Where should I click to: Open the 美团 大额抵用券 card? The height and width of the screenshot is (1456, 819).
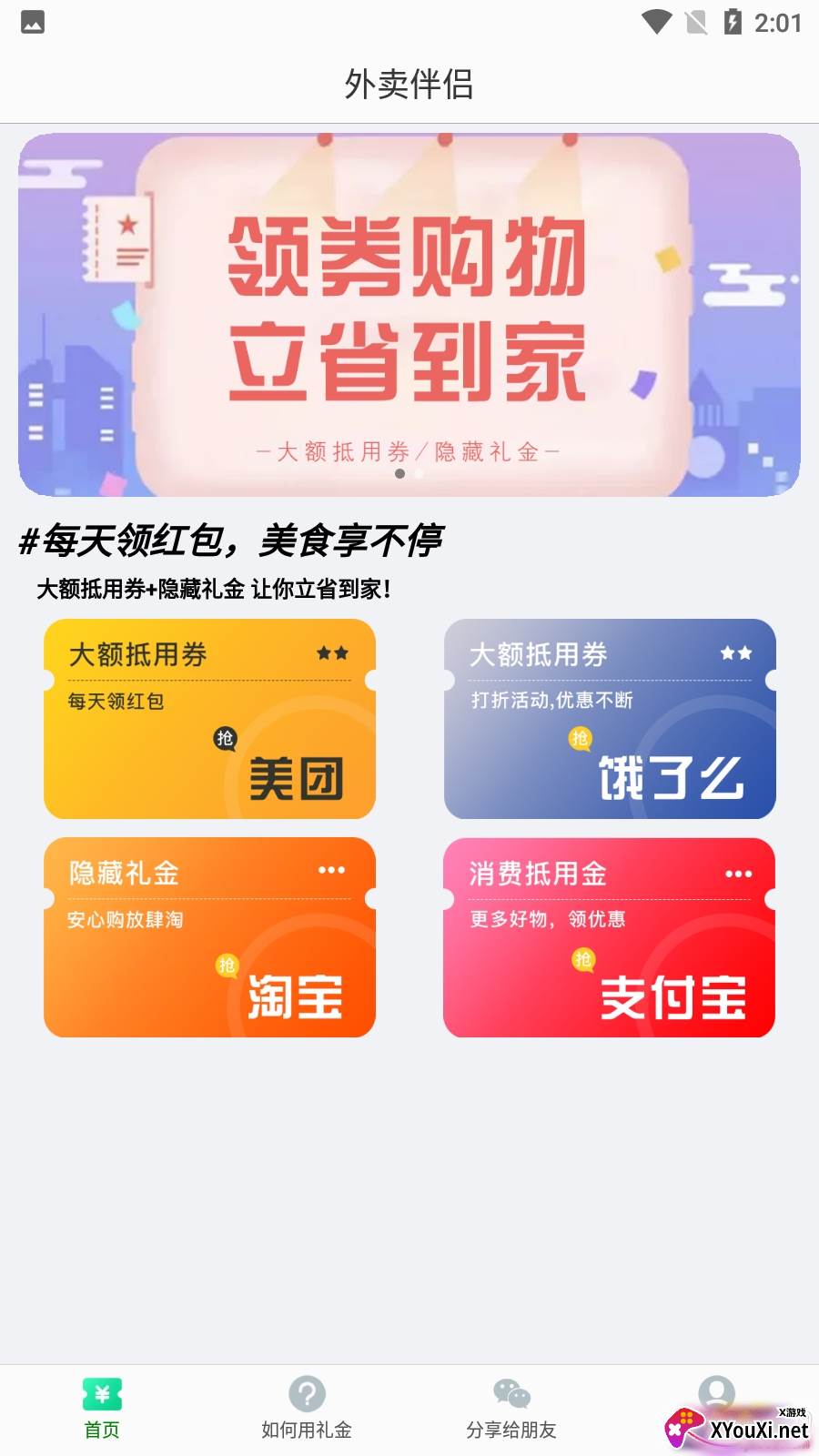click(209, 719)
